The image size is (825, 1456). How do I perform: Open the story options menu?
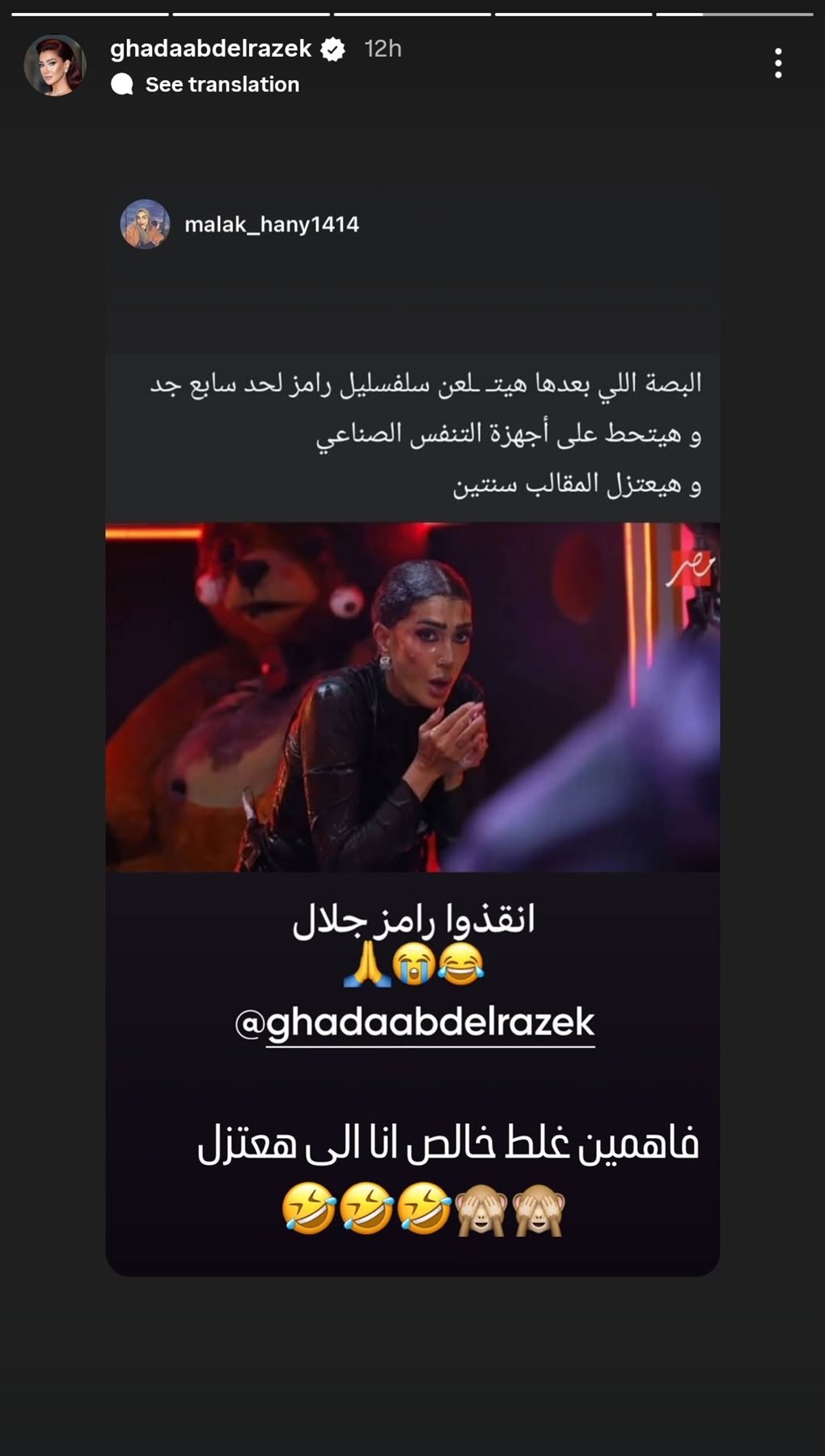coord(778,63)
